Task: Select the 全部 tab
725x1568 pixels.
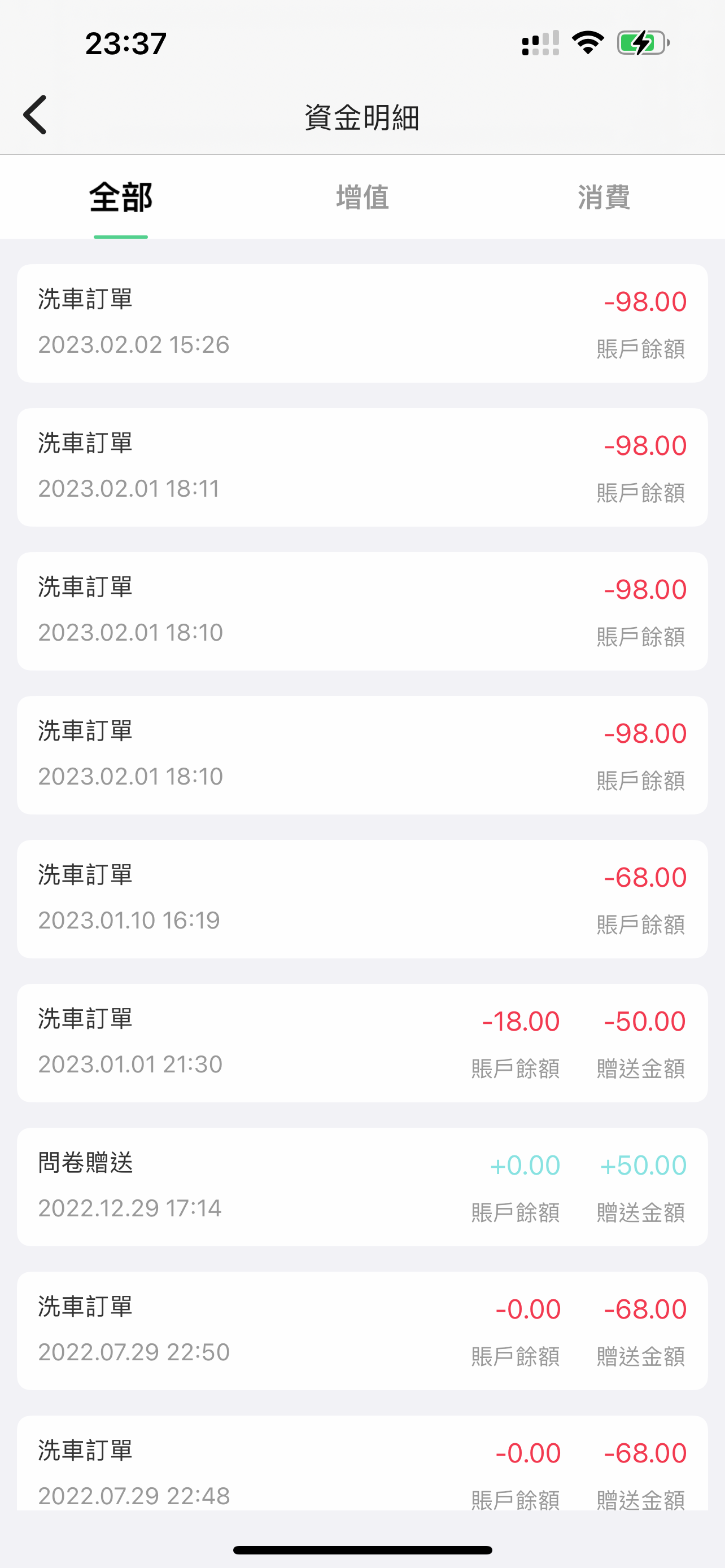Action: coord(120,197)
